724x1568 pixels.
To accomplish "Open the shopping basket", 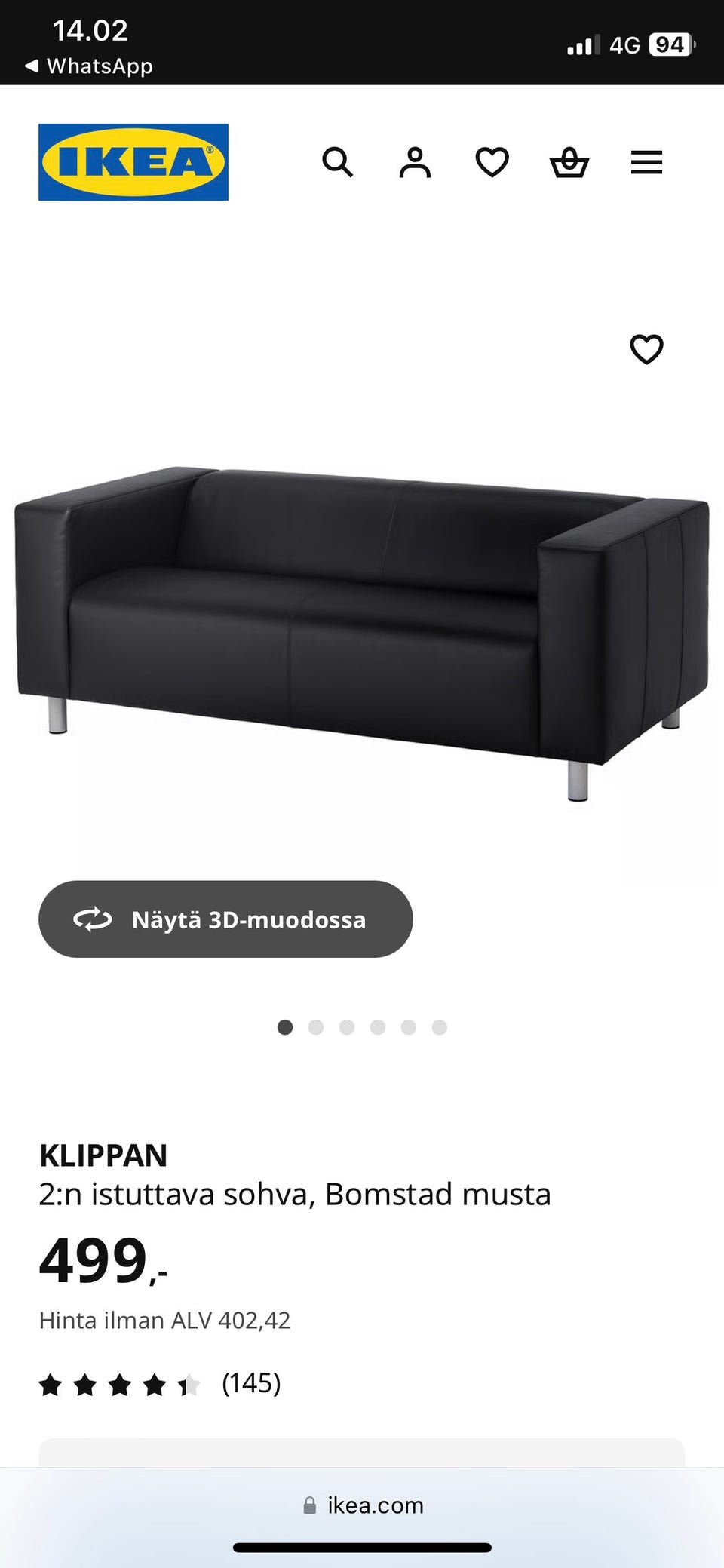I will (x=571, y=162).
